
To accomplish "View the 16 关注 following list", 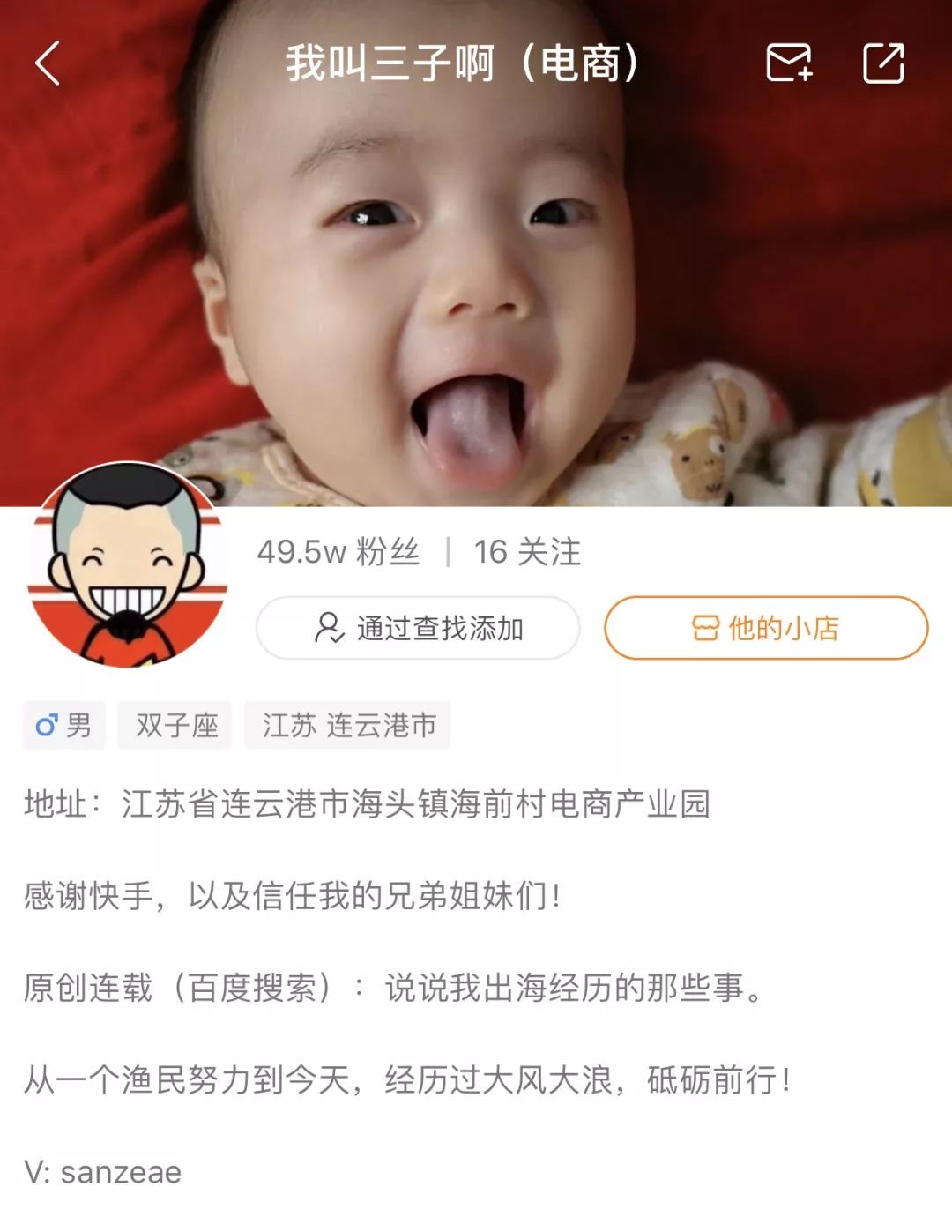I will pyautogui.click(x=527, y=552).
